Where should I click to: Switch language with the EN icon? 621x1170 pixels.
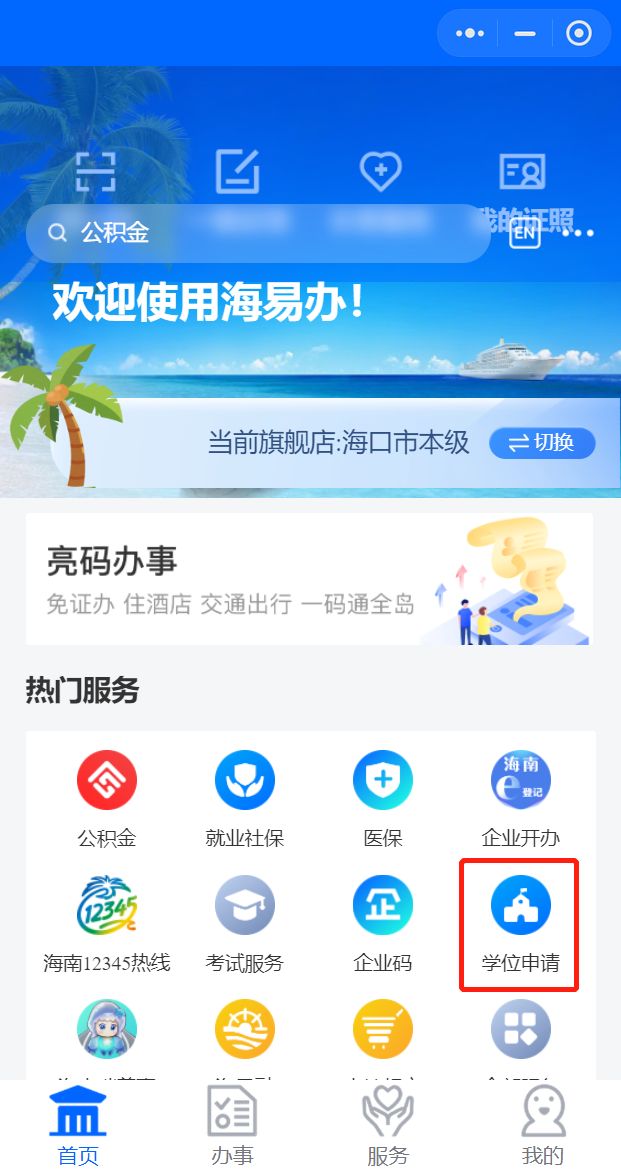[525, 234]
